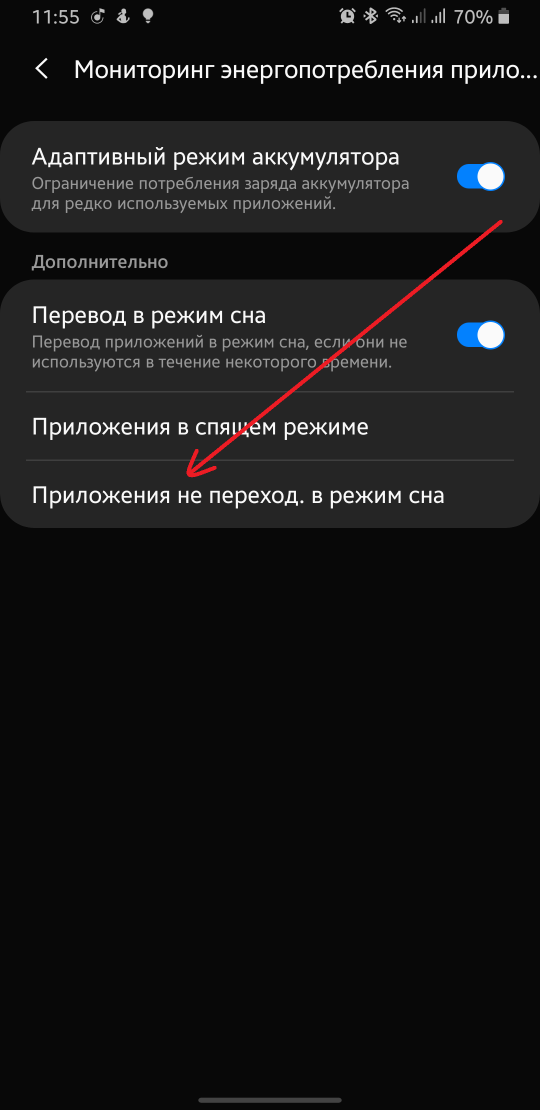Open Приложения не переход. в режим сна
Viewport: 540px width, 1110px height.
pyautogui.click(x=270, y=495)
